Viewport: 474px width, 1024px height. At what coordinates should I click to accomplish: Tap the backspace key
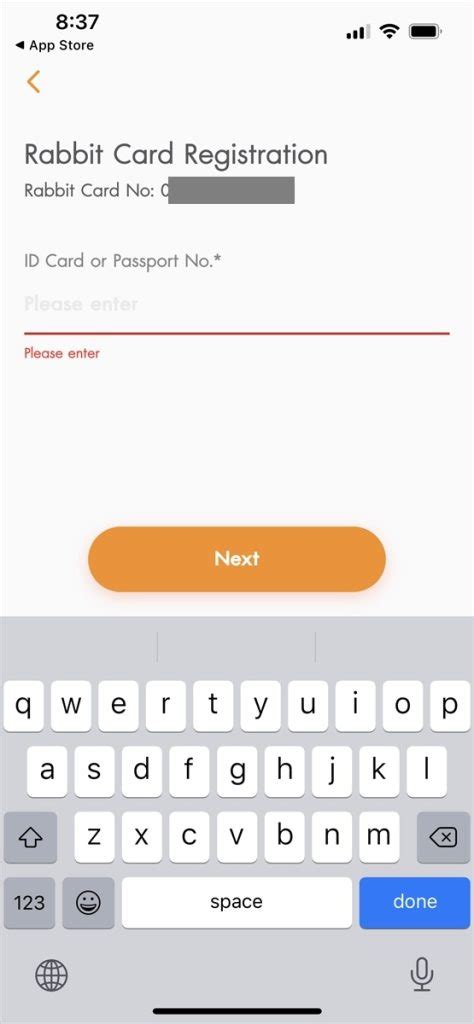(443, 837)
